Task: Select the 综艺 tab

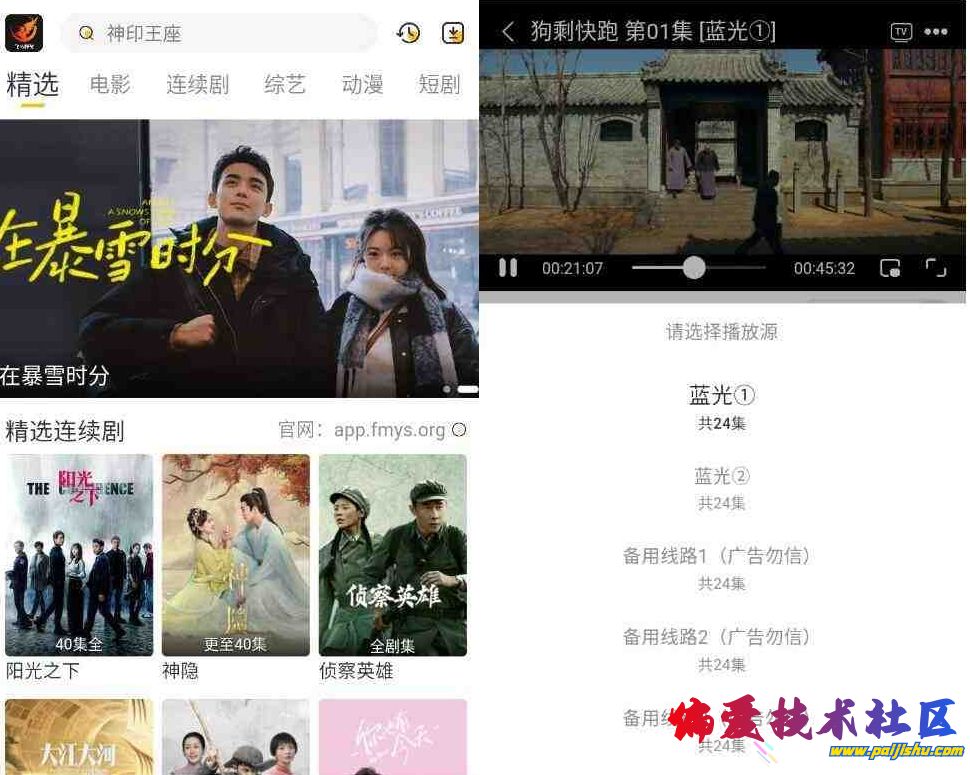Action: tap(285, 85)
